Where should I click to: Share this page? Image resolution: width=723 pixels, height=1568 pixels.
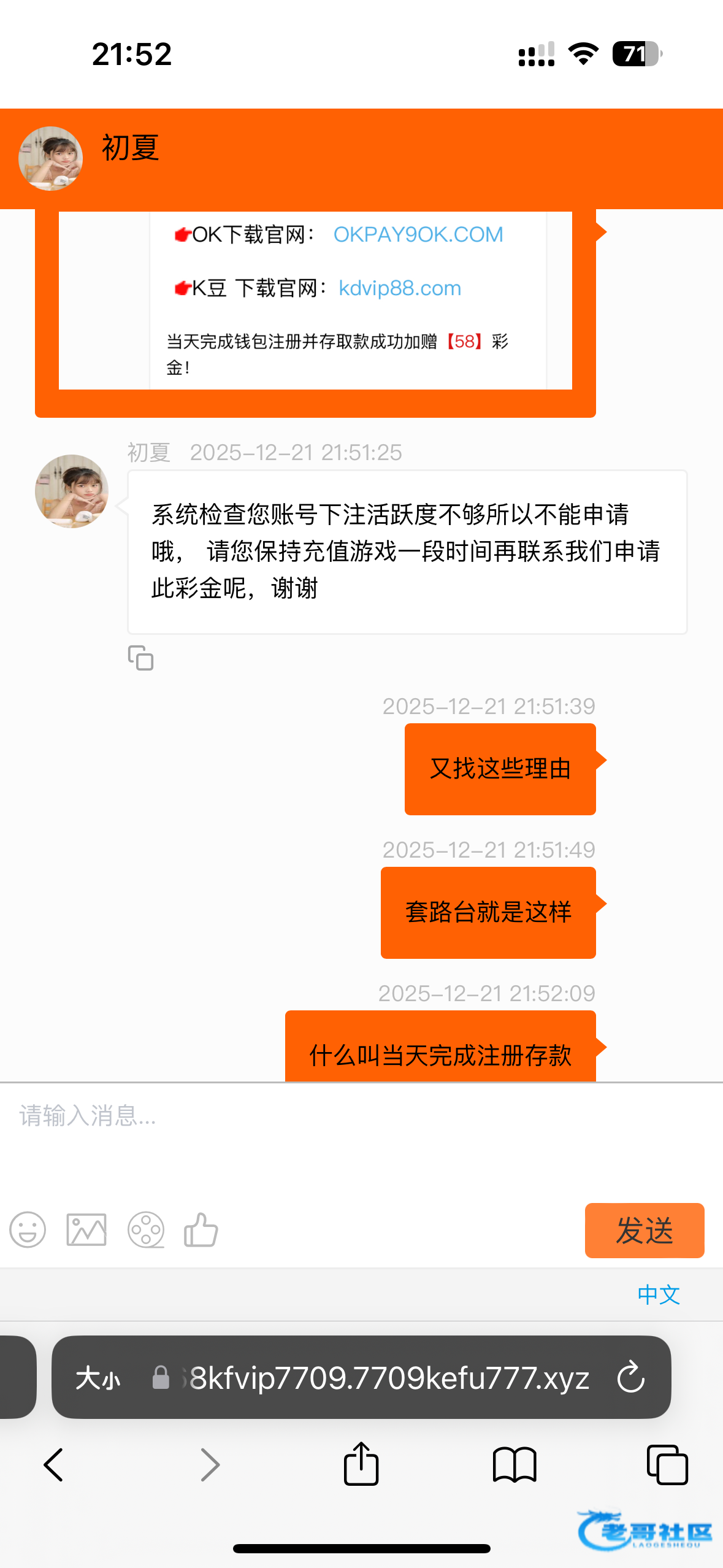[x=361, y=1465]
